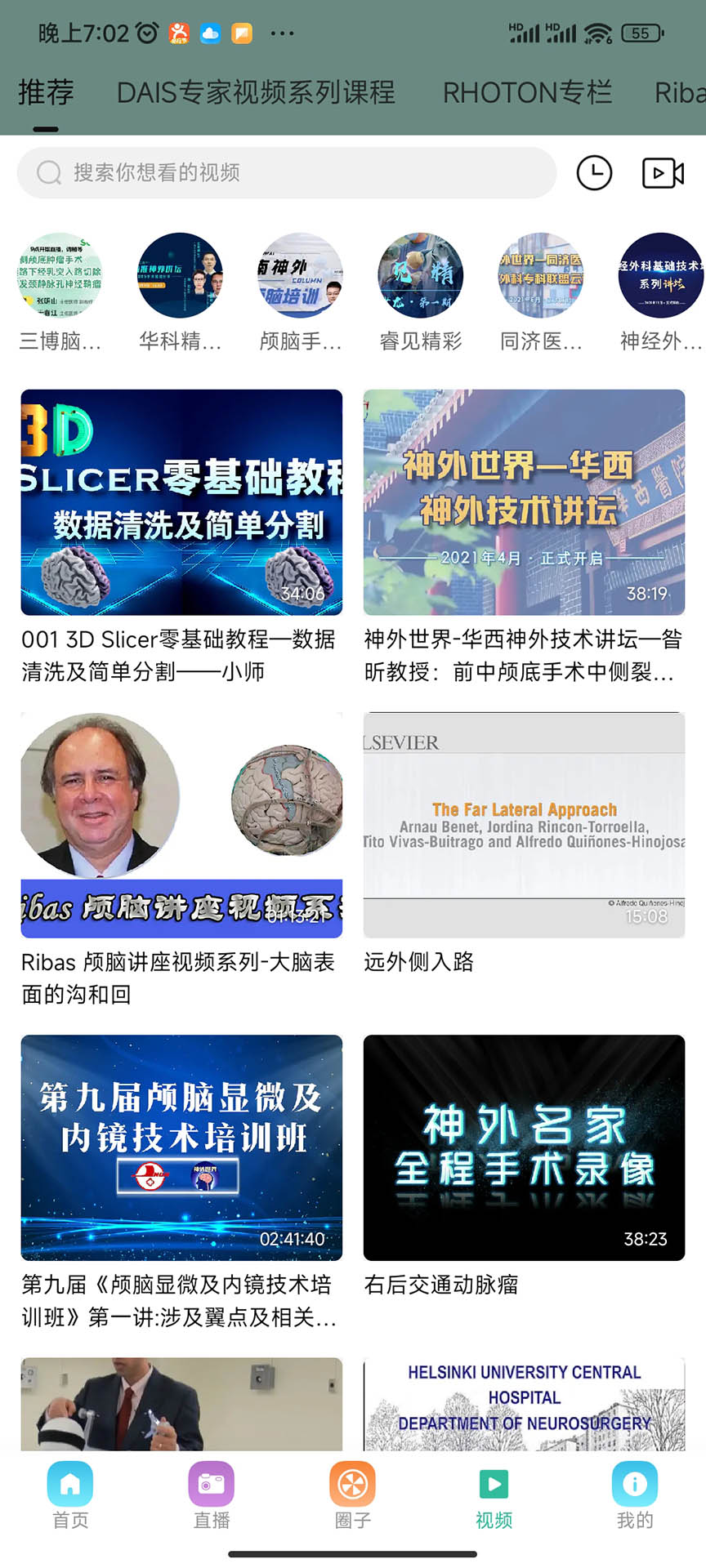The width and height of the screenshot is (706, 1568).
Task: Tap the 直播 live streaming icon
Action: click(x=211, y=1483)
